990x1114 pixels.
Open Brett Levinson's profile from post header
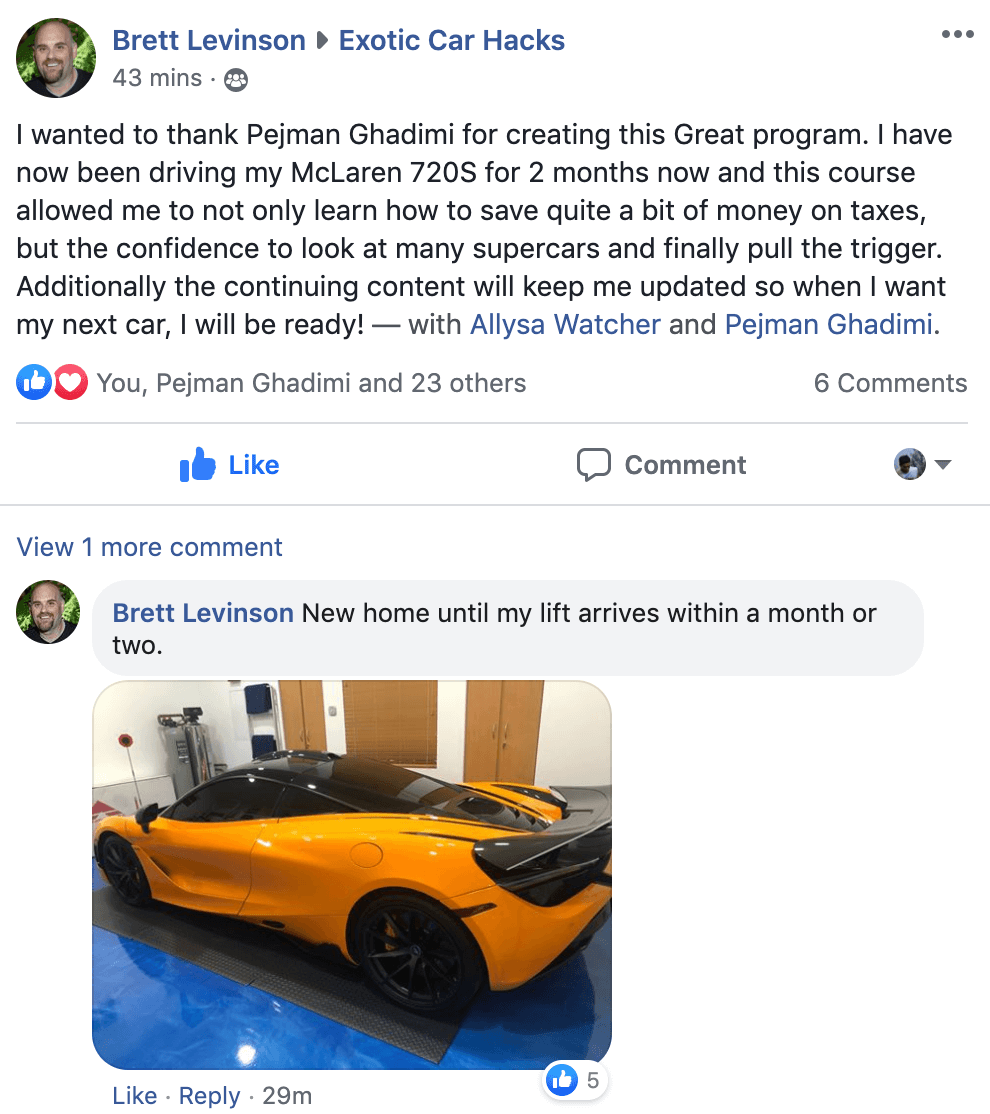click(x=208, y=41)
